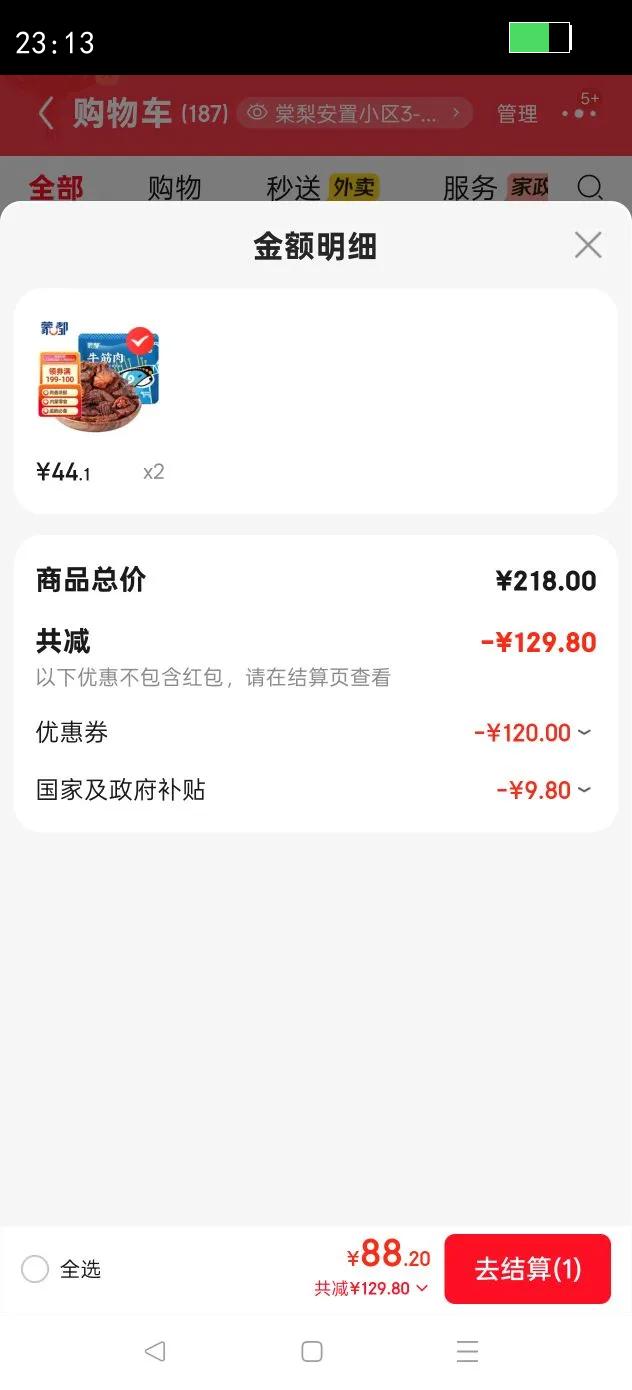
Task: Expand the 国家及政府补贴 details
Action: tap(584, 790)
